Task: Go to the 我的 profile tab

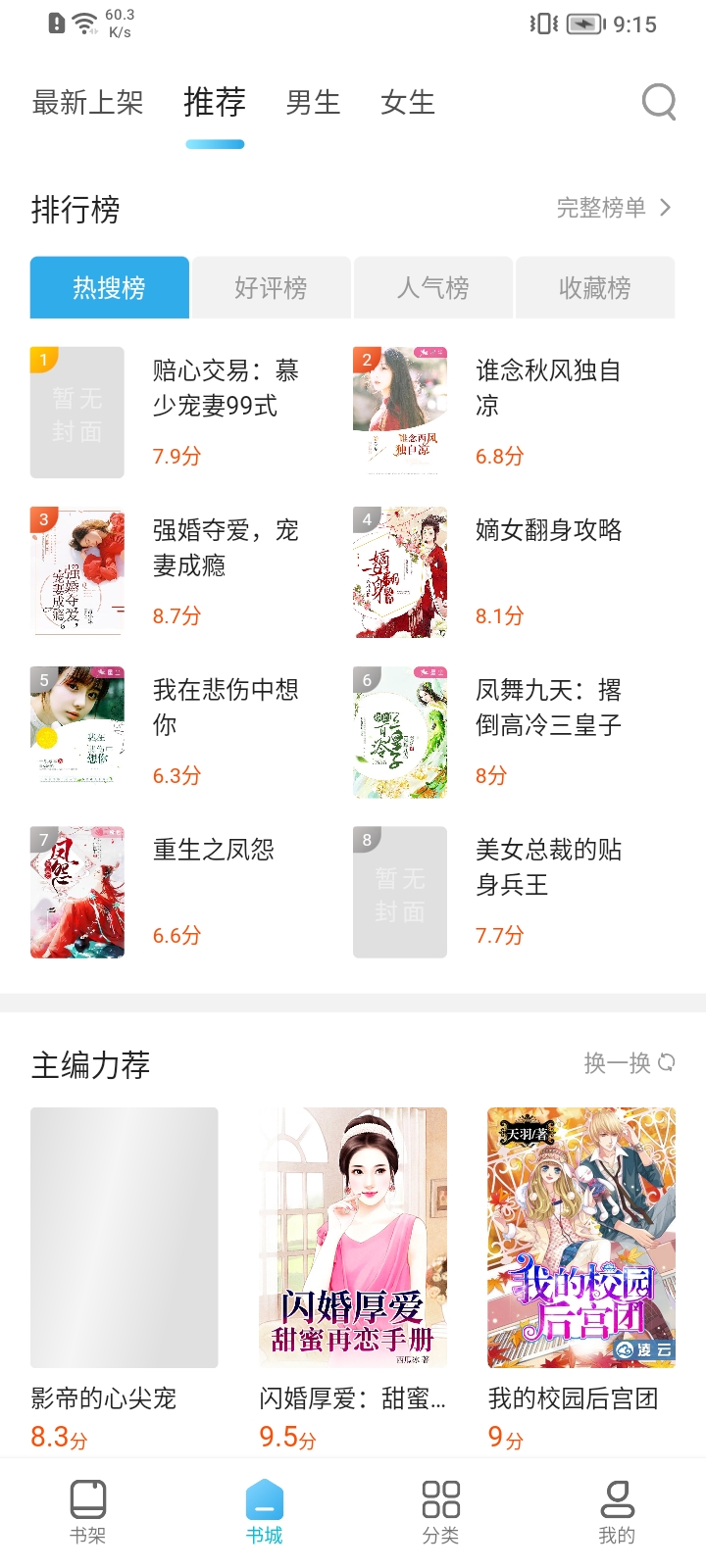Action: (617, 1512)
